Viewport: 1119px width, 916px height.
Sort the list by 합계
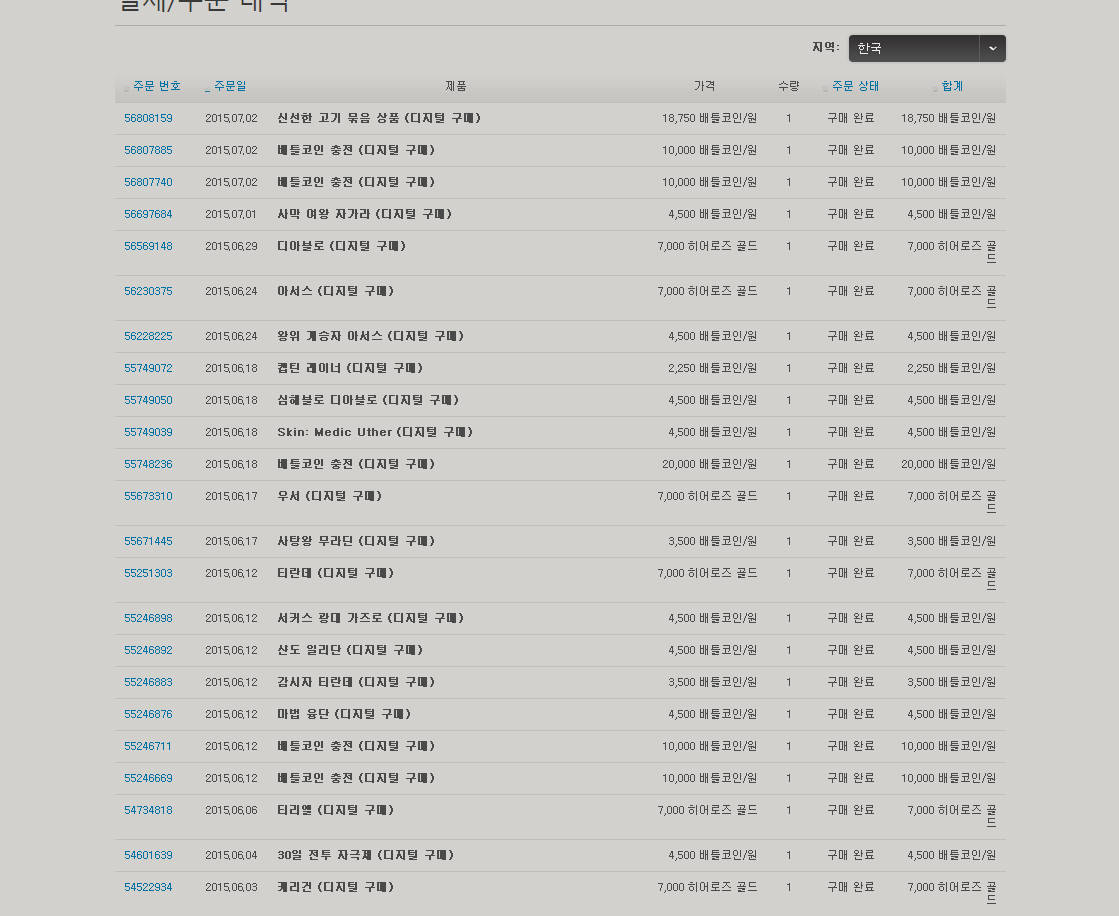point(951,86)
